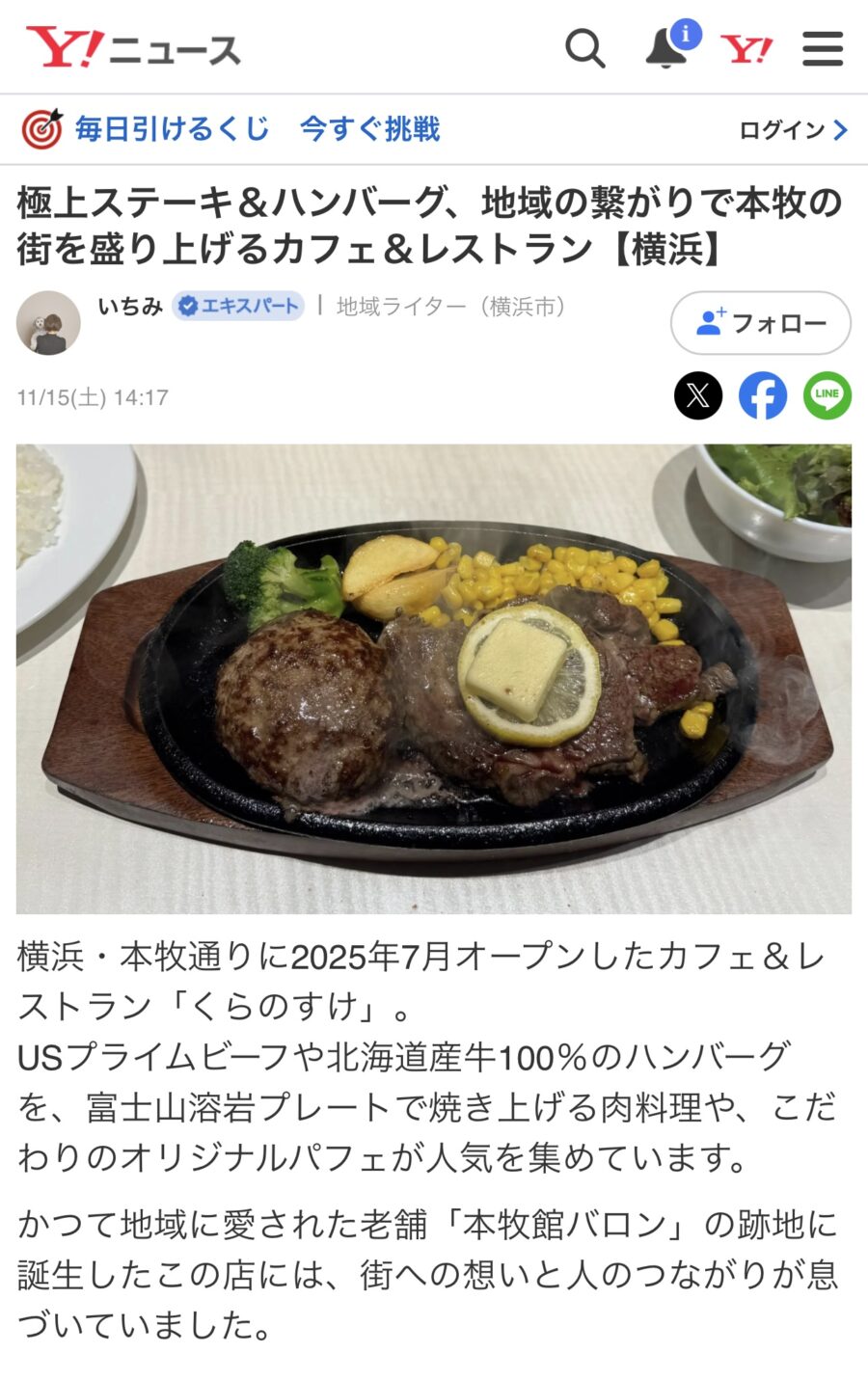868x1380 pixels.
Task: Go to the Yahoo! Japan top icon
Action: pyautogui.click(x=746, y=48)
